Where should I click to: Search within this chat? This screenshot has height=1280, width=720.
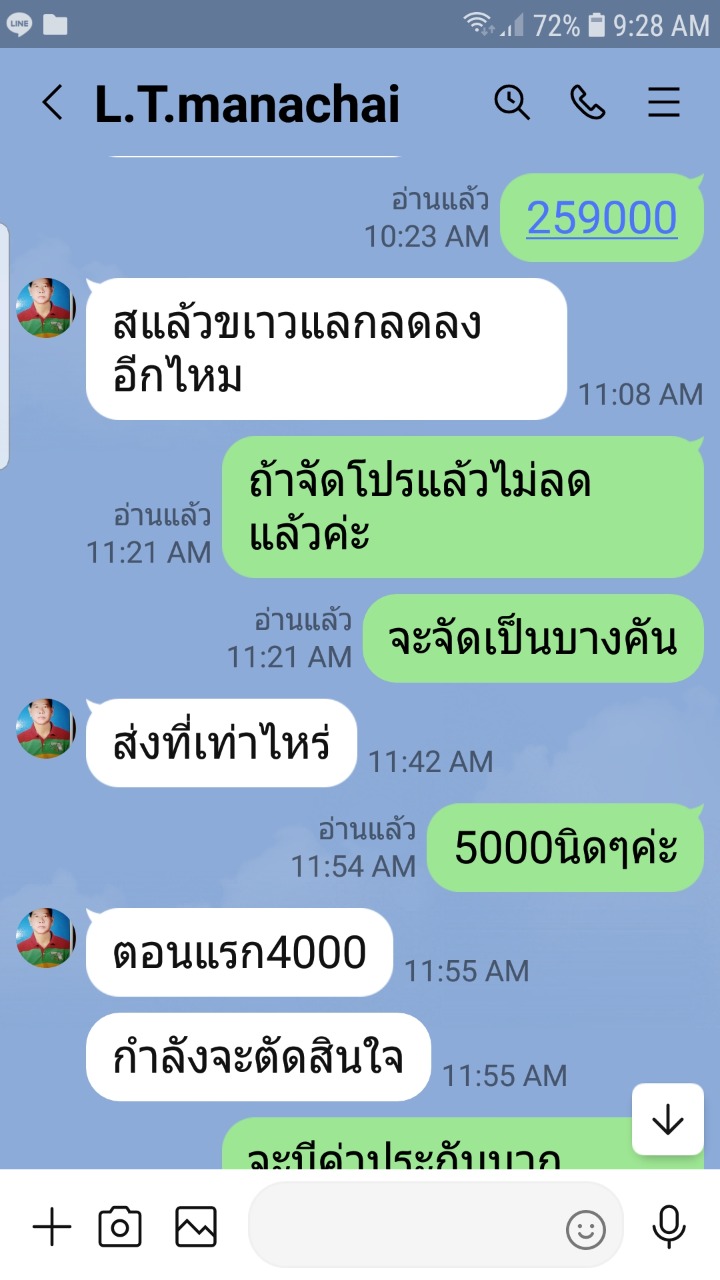click(512, 103)
